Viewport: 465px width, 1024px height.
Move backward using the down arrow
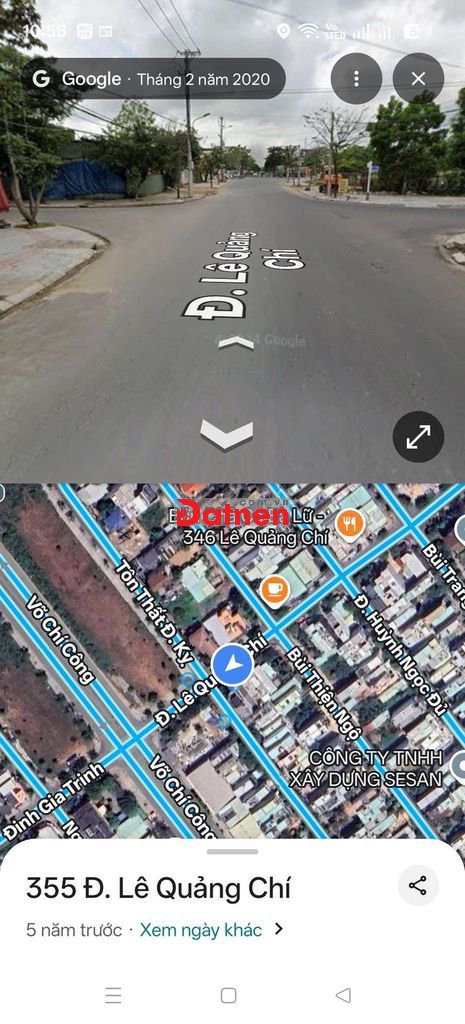pyautogui.click(x=227, y=434)
